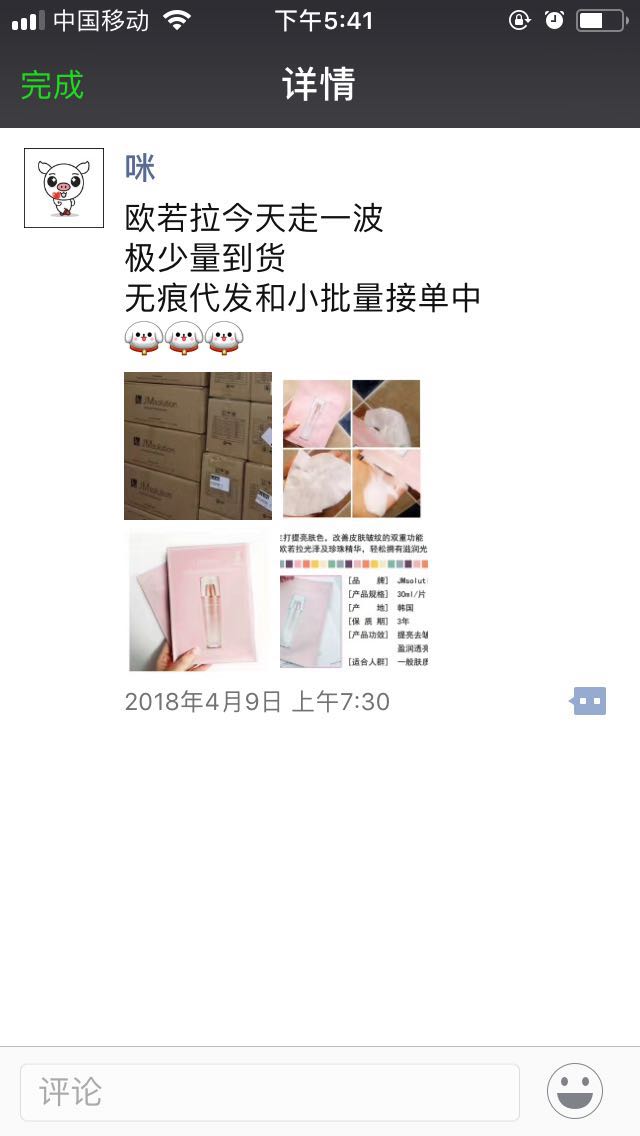
Task: Open the like and comment bubble
Action: 588,701
